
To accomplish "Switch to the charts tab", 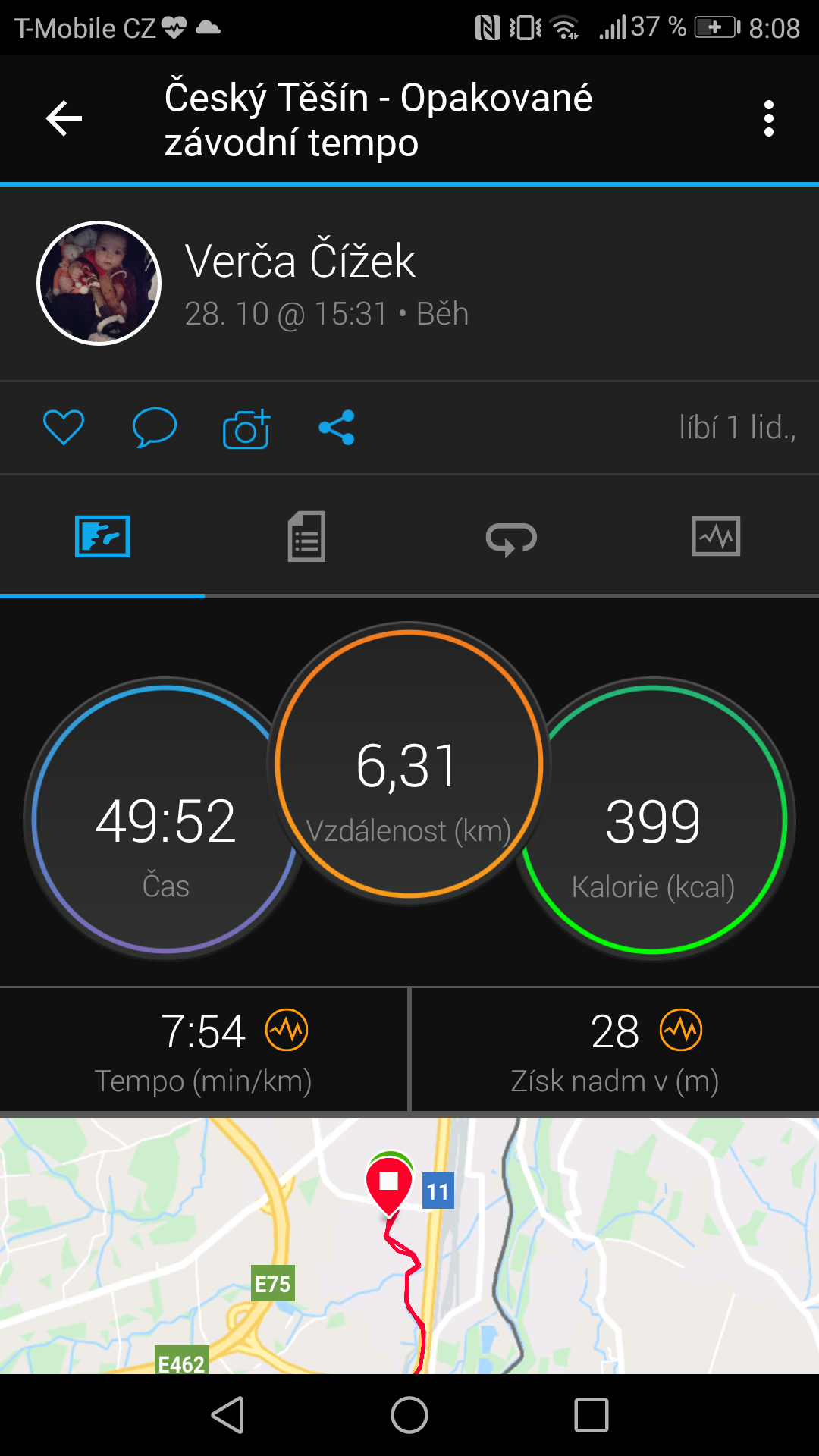I will [716, 536].
